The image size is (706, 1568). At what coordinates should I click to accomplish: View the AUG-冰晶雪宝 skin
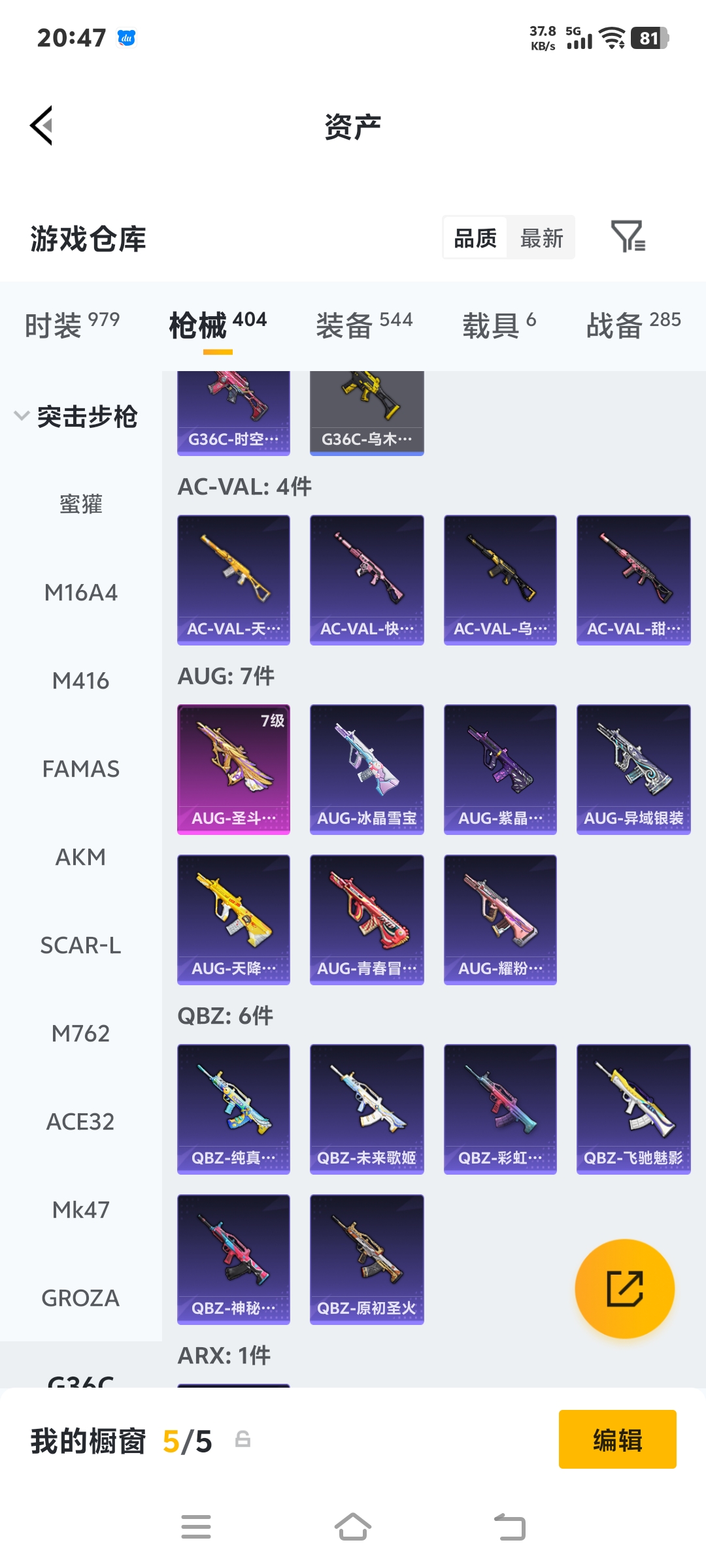point(367,768)
